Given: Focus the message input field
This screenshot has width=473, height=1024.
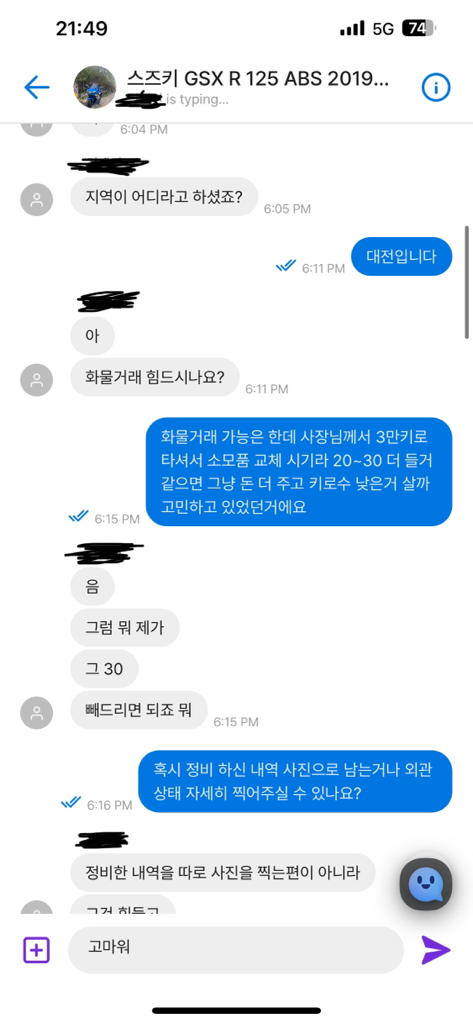Looking at the screenshot, I should click(x=236, y=950).
